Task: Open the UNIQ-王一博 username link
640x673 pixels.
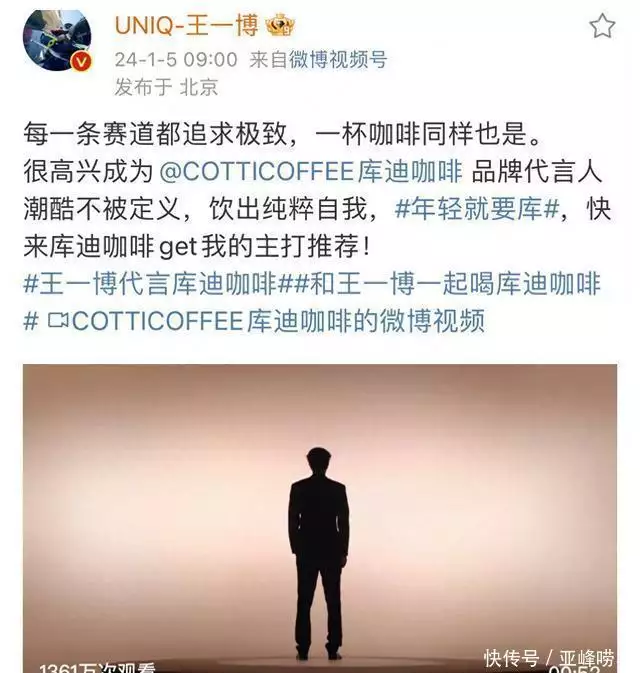Action: [186, 27]
